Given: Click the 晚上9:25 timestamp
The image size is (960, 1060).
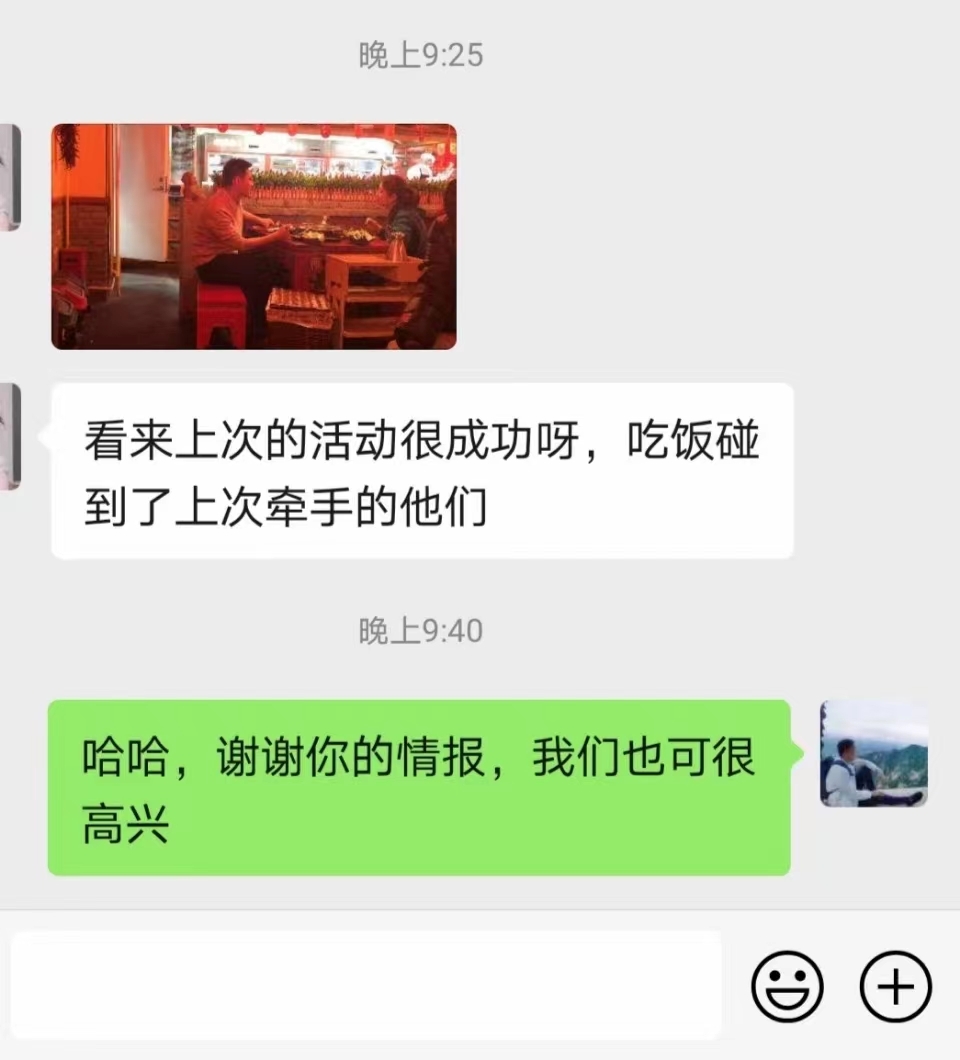Looking at the screenshot, I should (420, 57).
